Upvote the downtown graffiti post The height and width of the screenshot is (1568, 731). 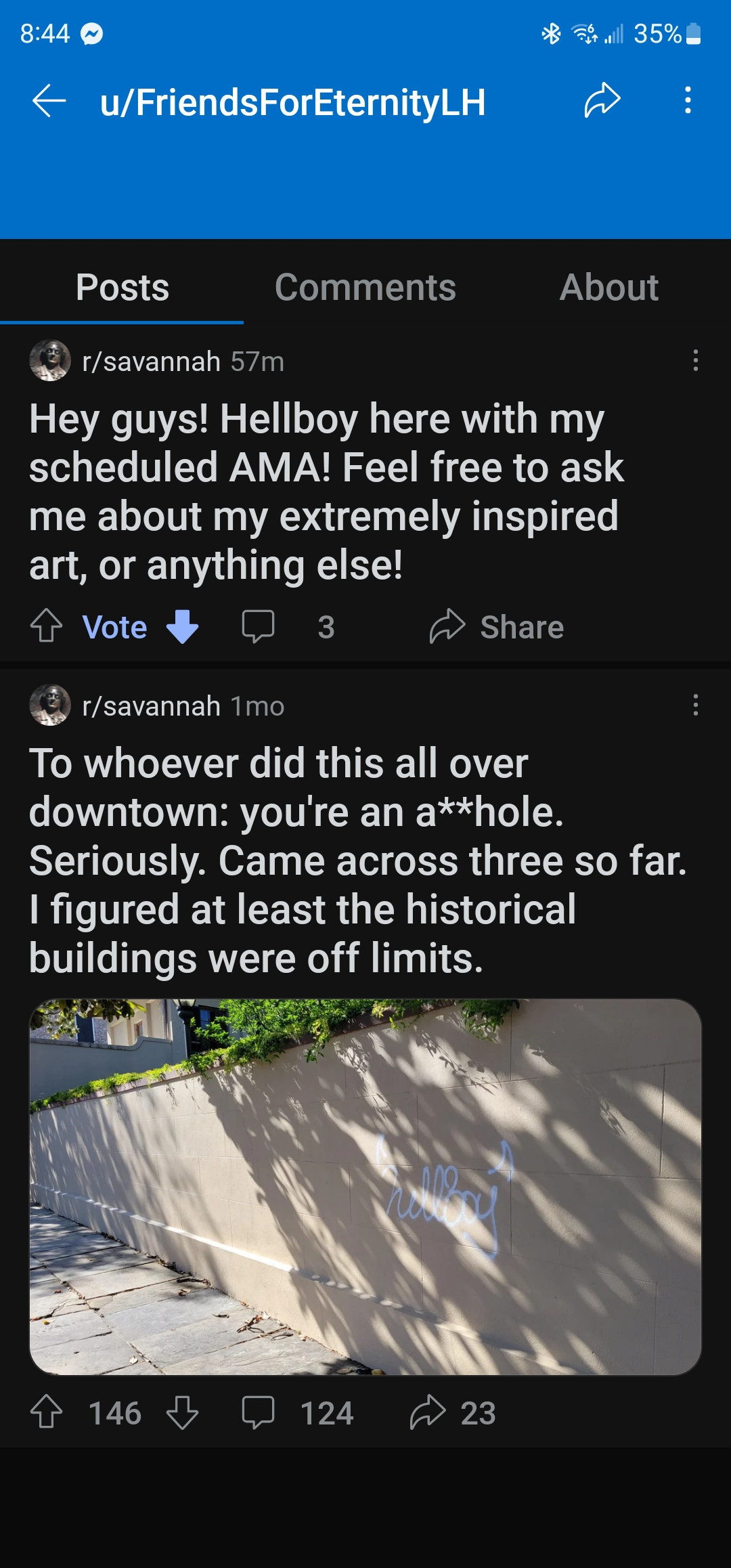click(47, 1412)
